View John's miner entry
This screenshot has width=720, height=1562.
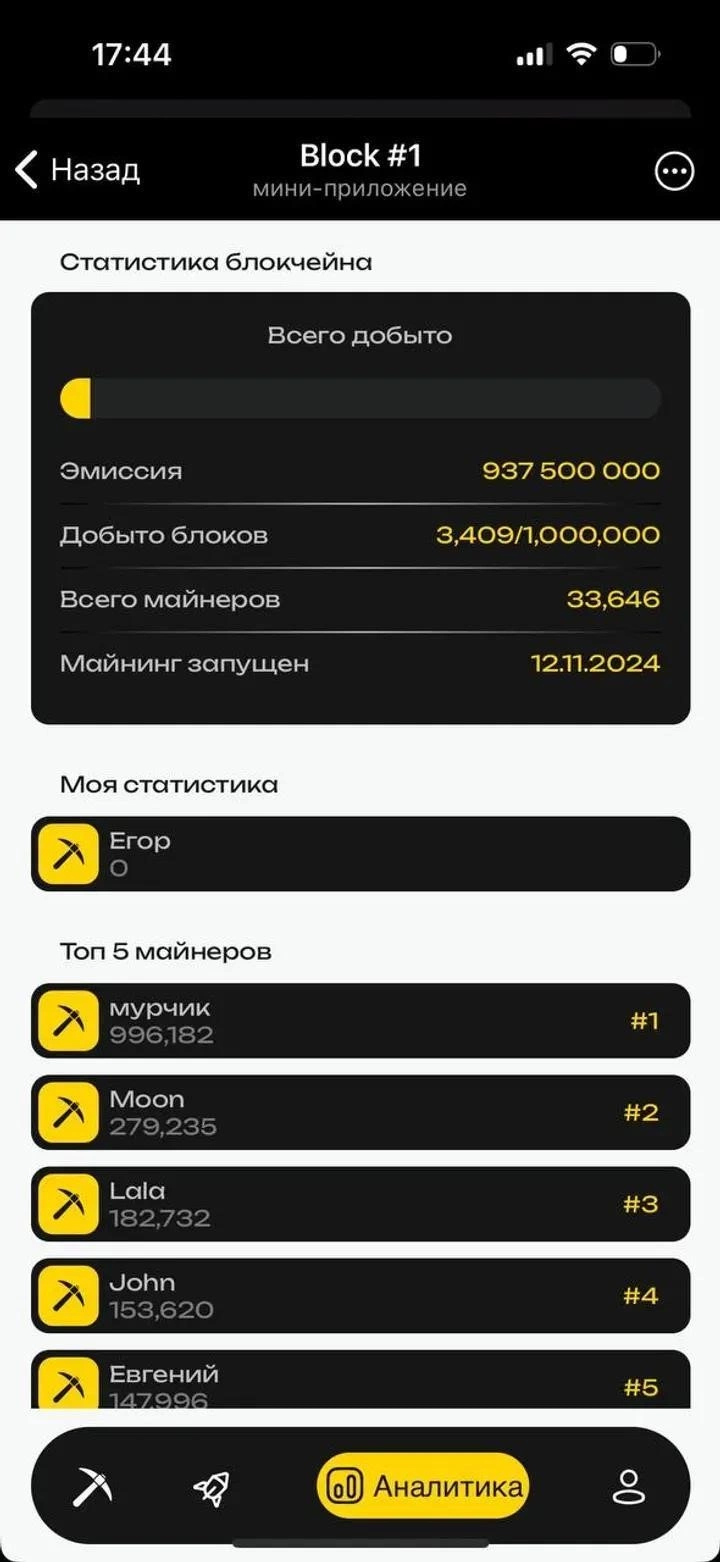[x=360, y=1296]
